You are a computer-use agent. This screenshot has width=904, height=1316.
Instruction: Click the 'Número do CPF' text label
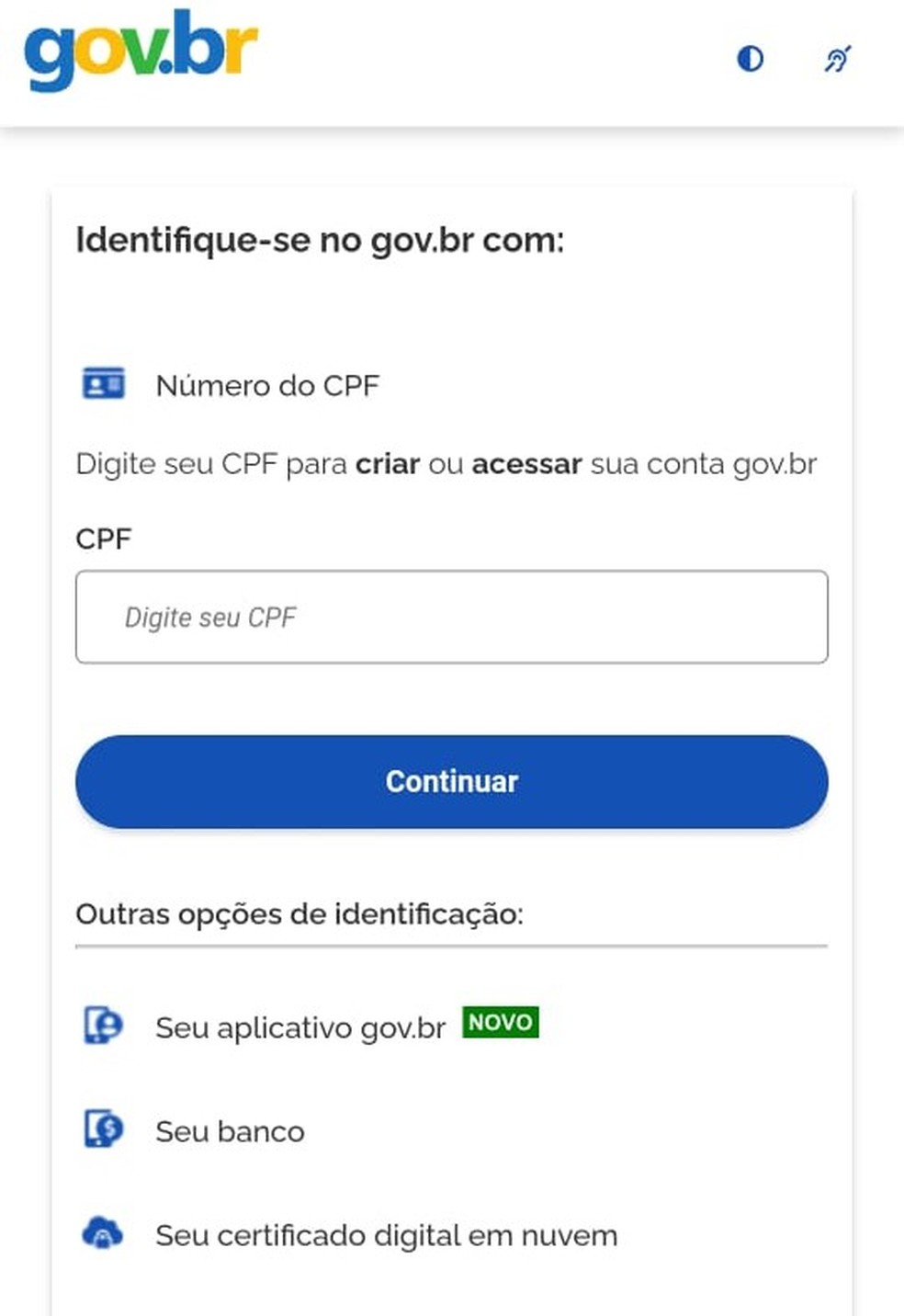[x=267, y=385]
